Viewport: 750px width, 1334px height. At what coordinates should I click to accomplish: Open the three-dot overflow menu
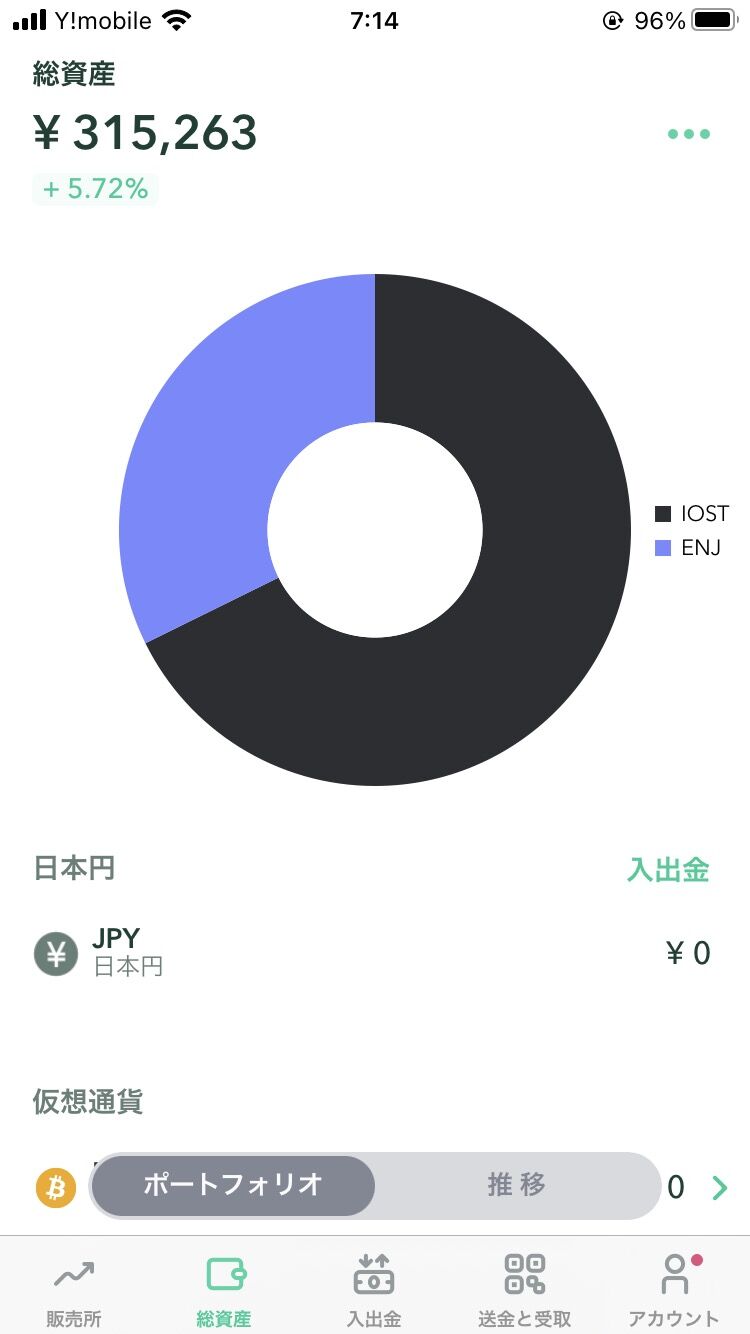pos(689,134)
